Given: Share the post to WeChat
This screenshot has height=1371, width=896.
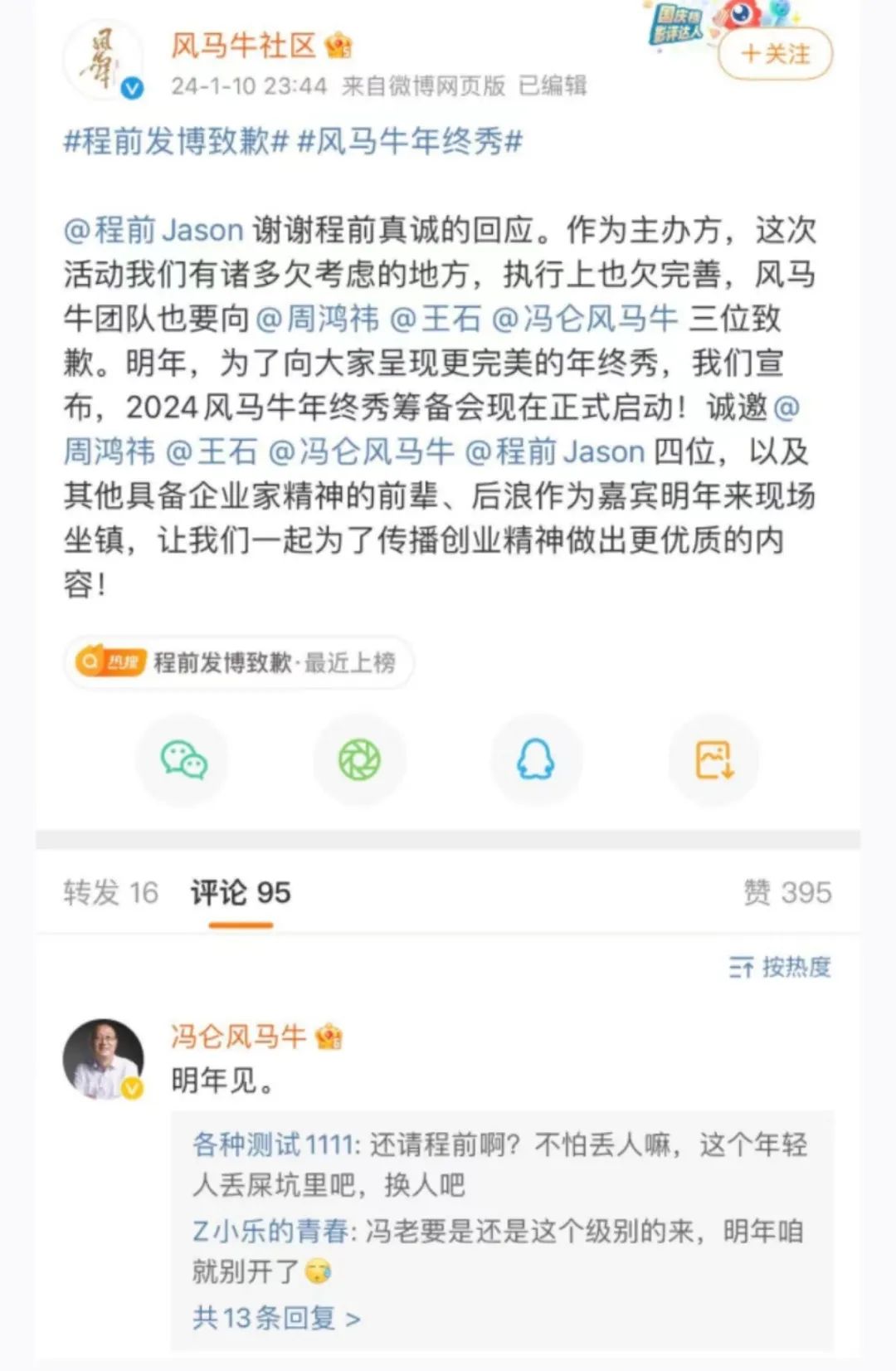Looking at the screenshot, I should point(183,759).
